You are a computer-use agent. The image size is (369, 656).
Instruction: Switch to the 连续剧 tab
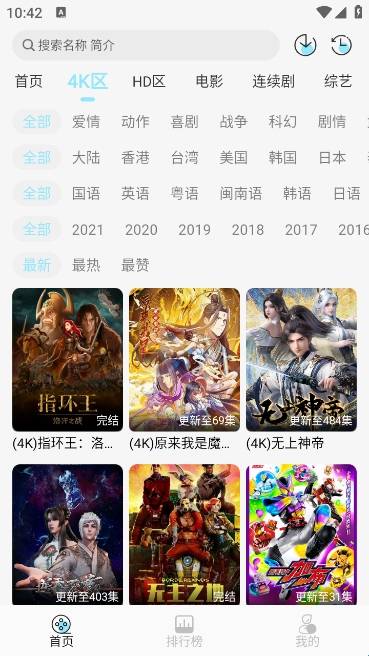(273, 81)
